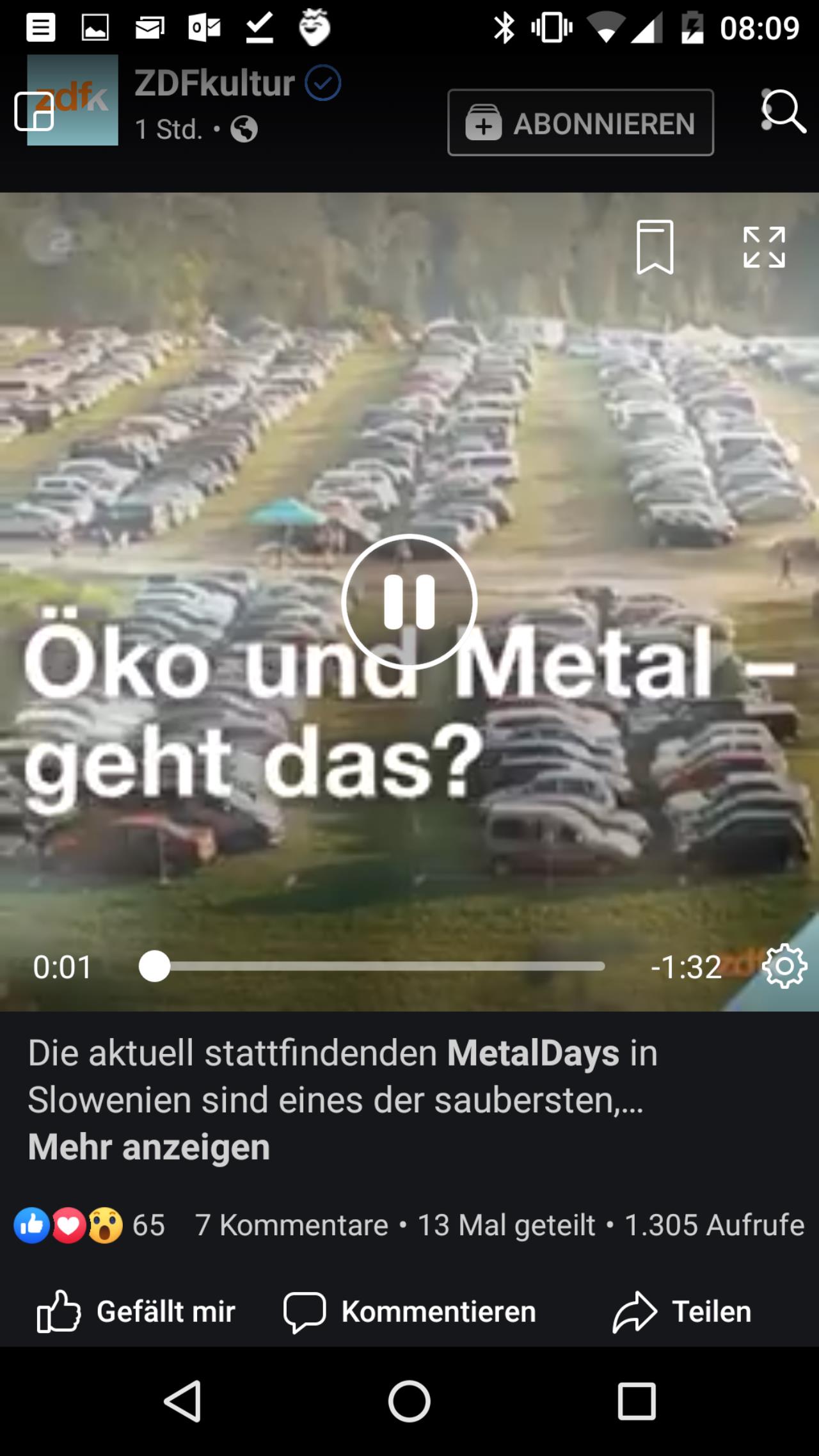
Task: Open the reactions list showing 65
Action: click(90, 1225)
